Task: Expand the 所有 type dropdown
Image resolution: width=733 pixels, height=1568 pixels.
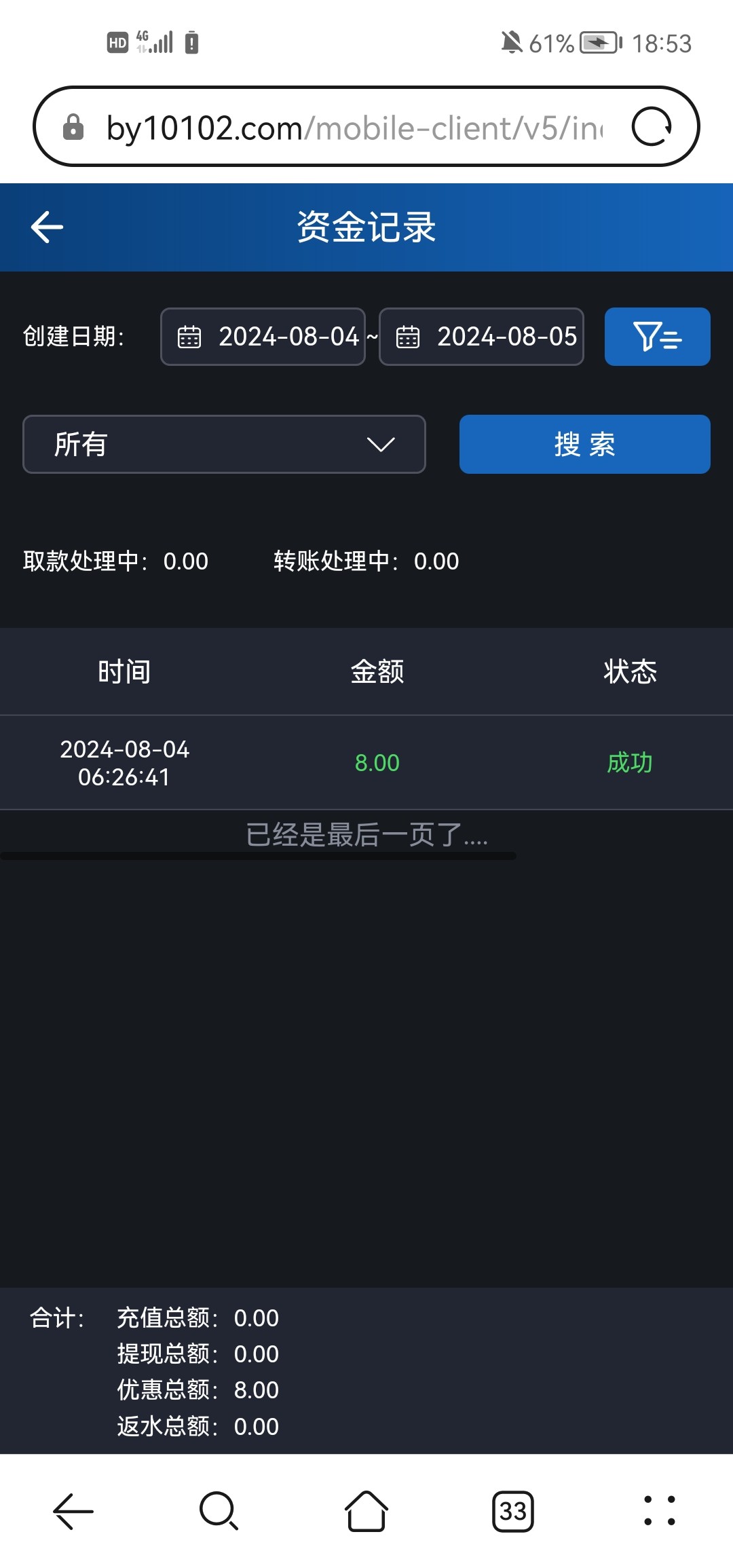Action: tap(224, 444)
